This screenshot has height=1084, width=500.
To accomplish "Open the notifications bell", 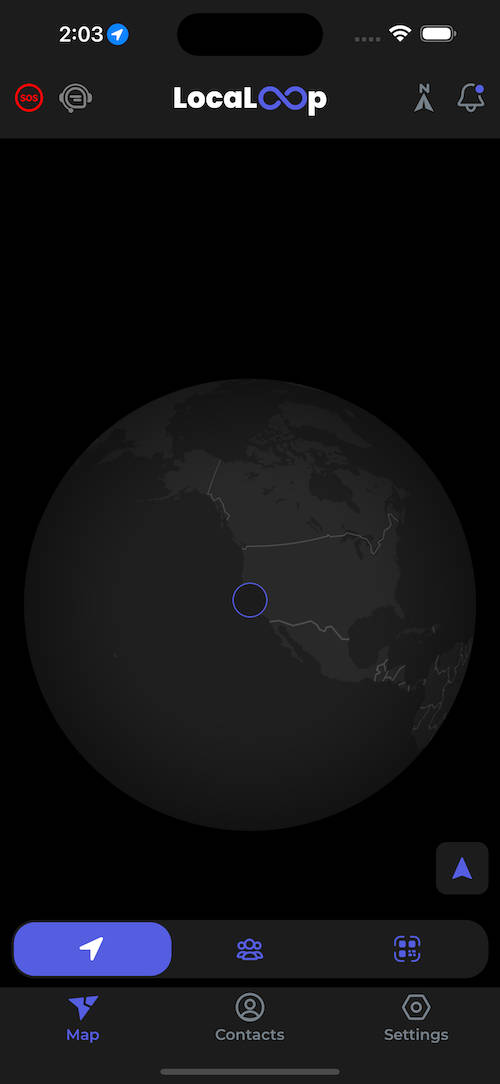I will coord(471,97).
